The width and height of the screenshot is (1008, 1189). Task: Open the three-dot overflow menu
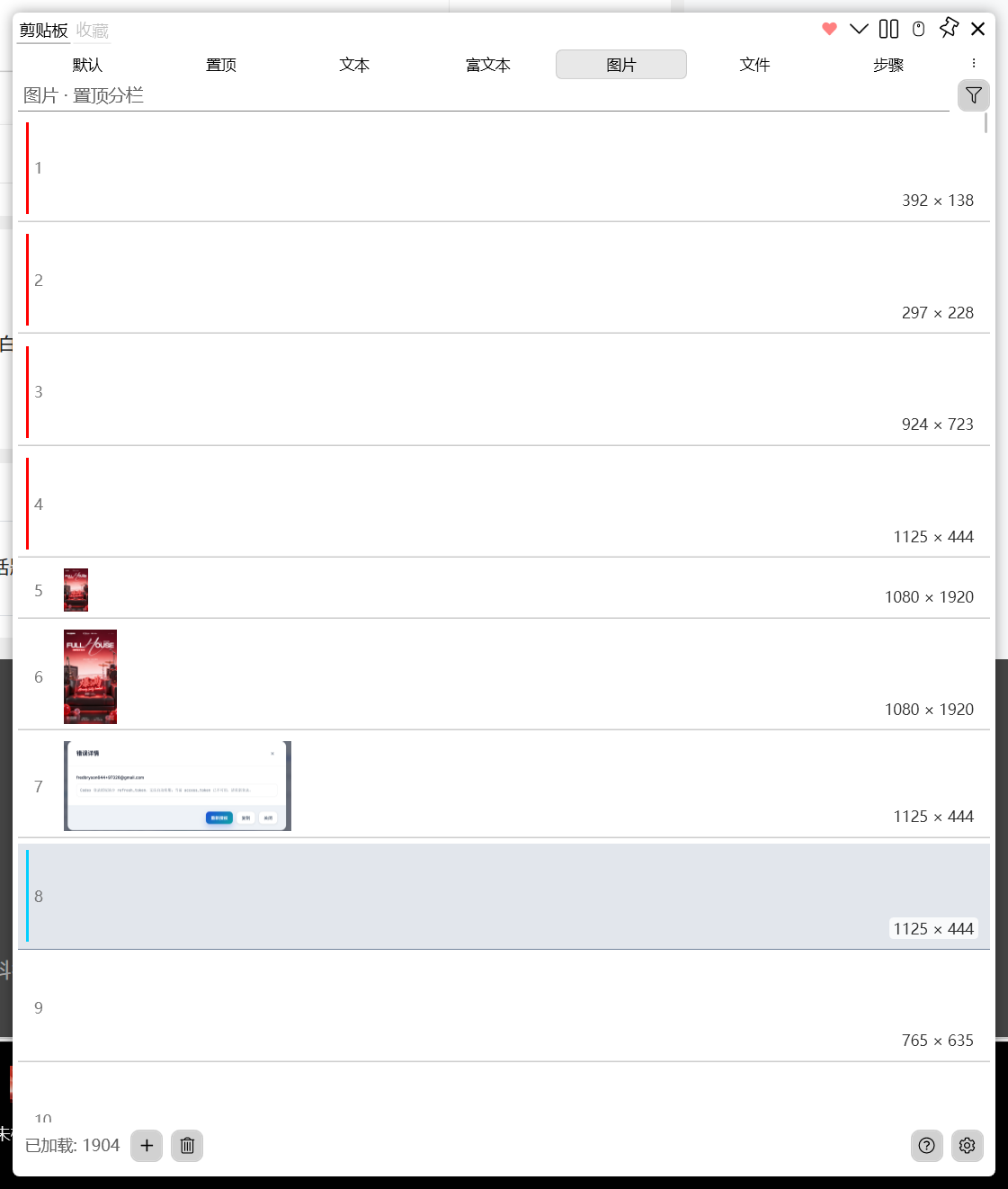[x=974, y=63]
